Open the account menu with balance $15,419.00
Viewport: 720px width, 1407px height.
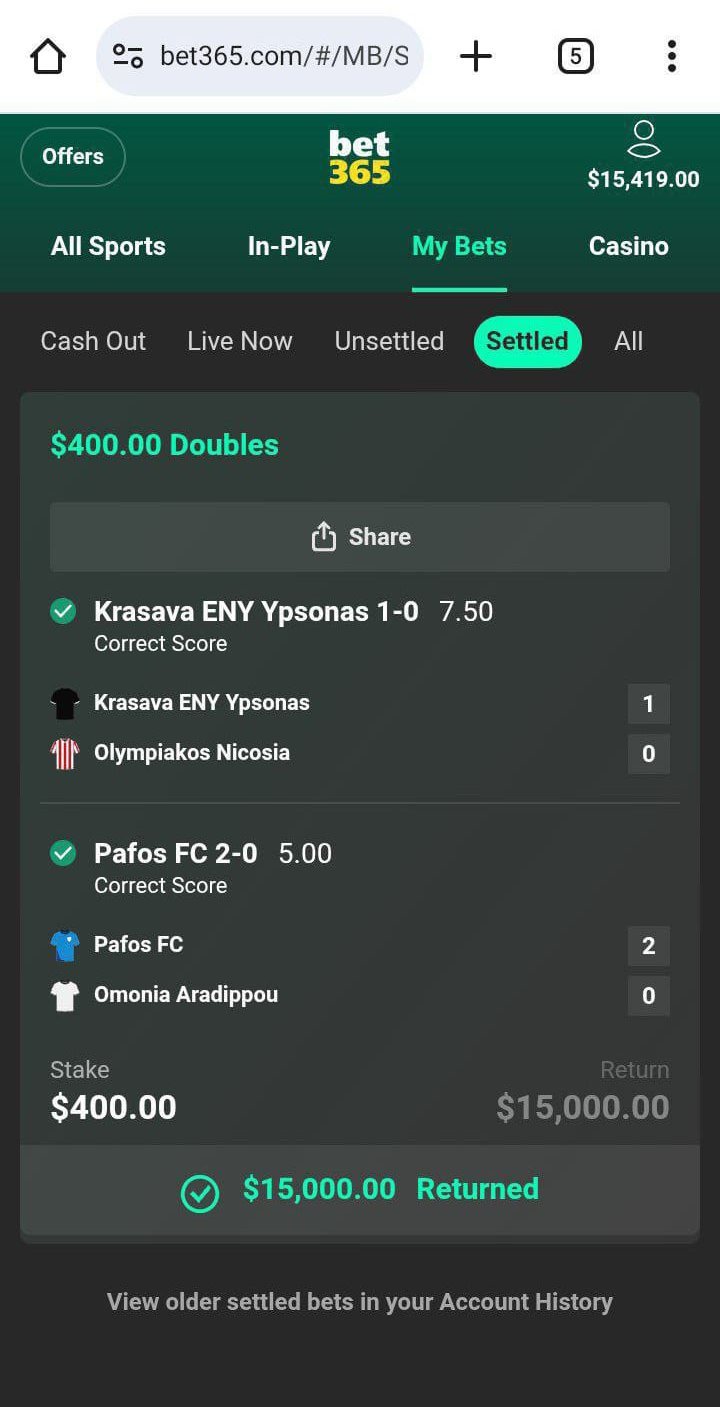click(643, 157)
